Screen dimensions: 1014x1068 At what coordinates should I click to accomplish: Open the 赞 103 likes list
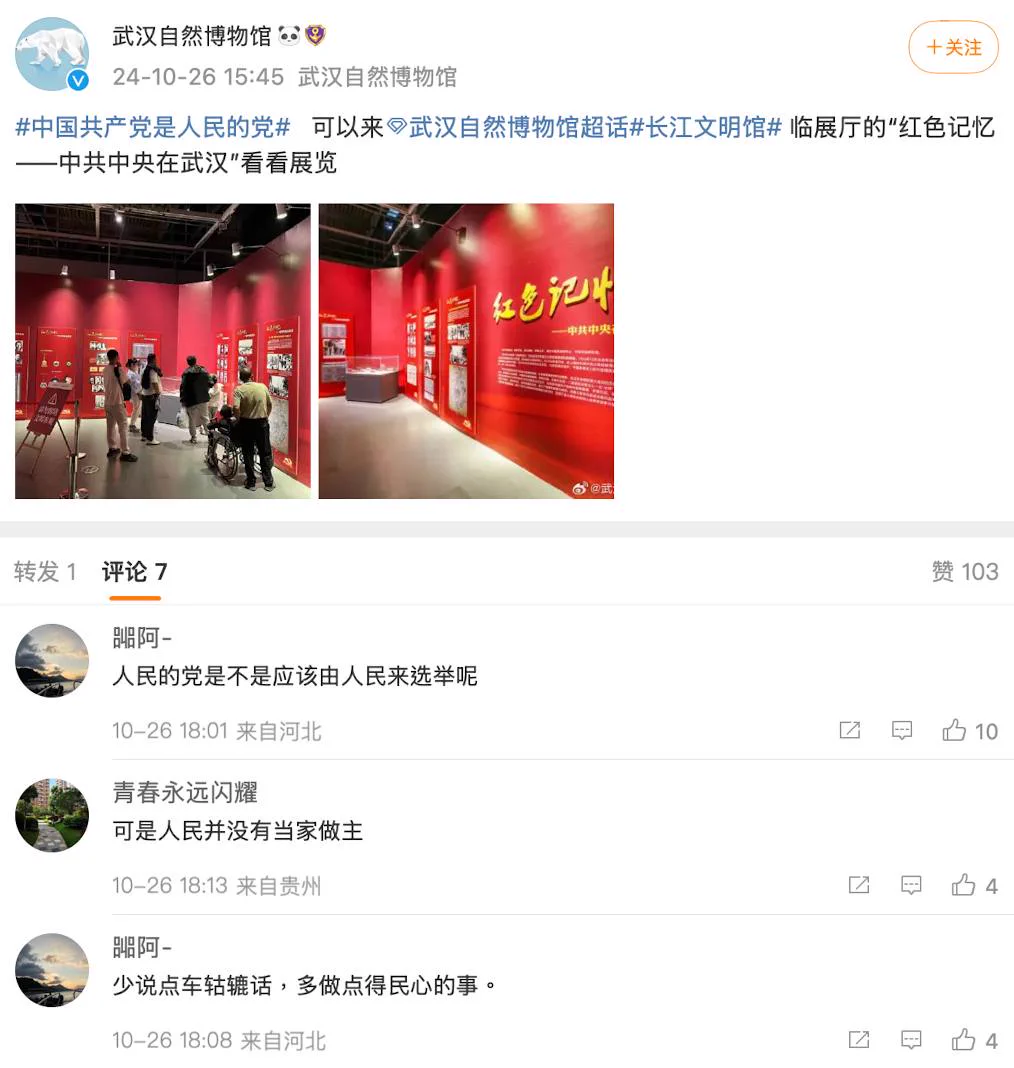tap(964, 572)
